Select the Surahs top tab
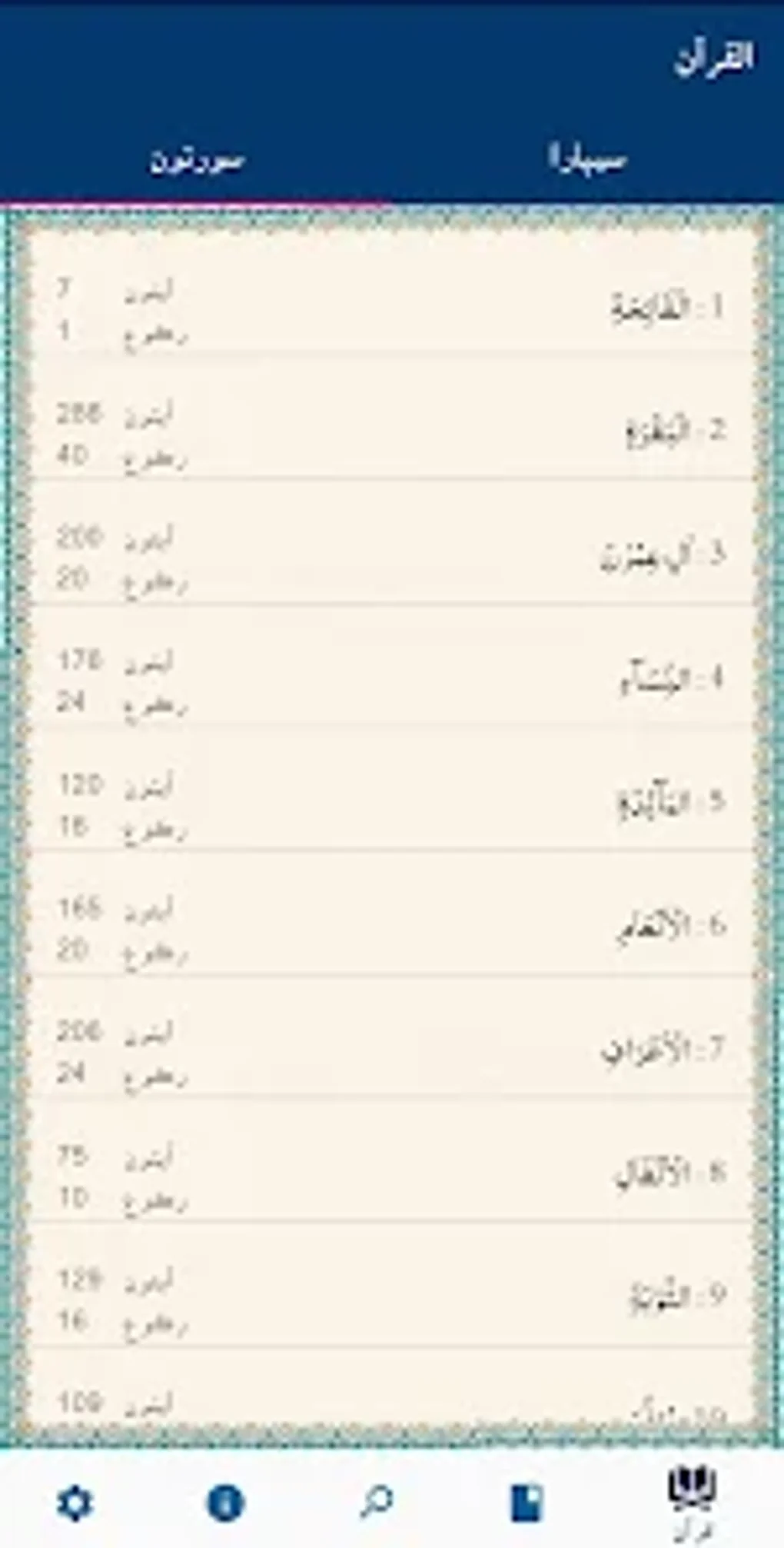Screen dimensions: 784x1548 (196, 159)
